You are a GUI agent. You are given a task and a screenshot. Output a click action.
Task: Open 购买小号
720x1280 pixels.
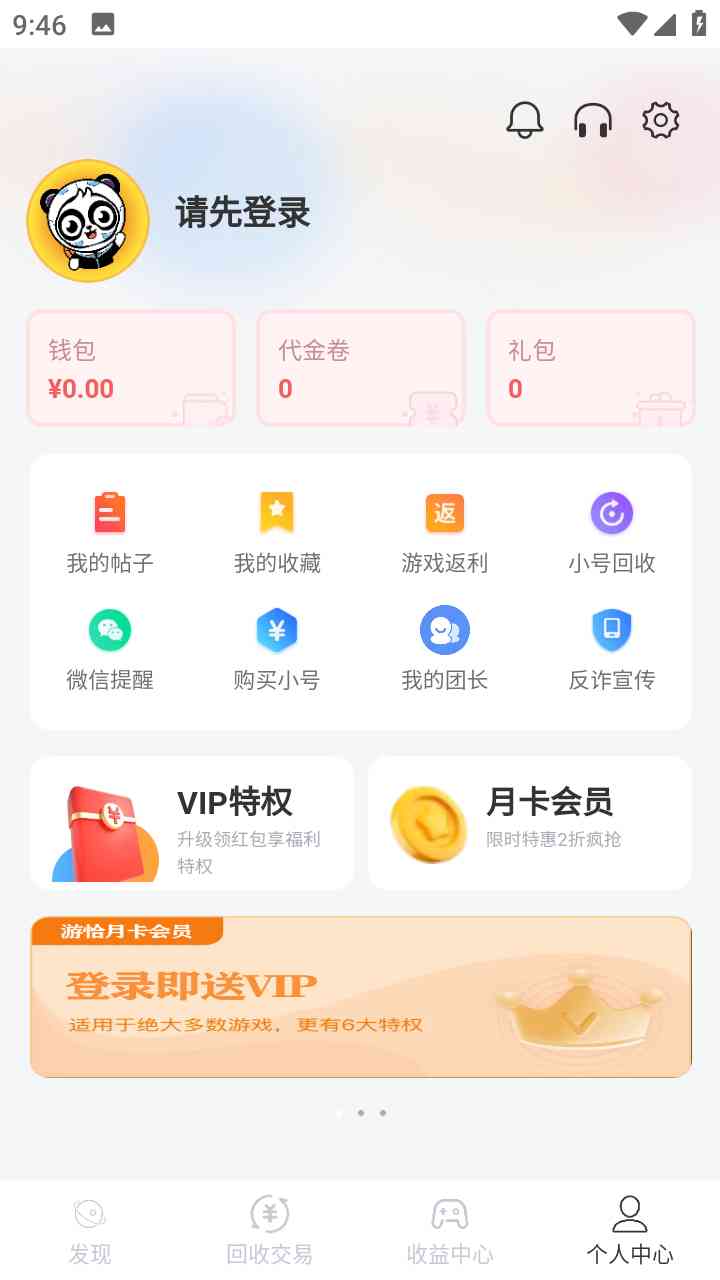277,651
